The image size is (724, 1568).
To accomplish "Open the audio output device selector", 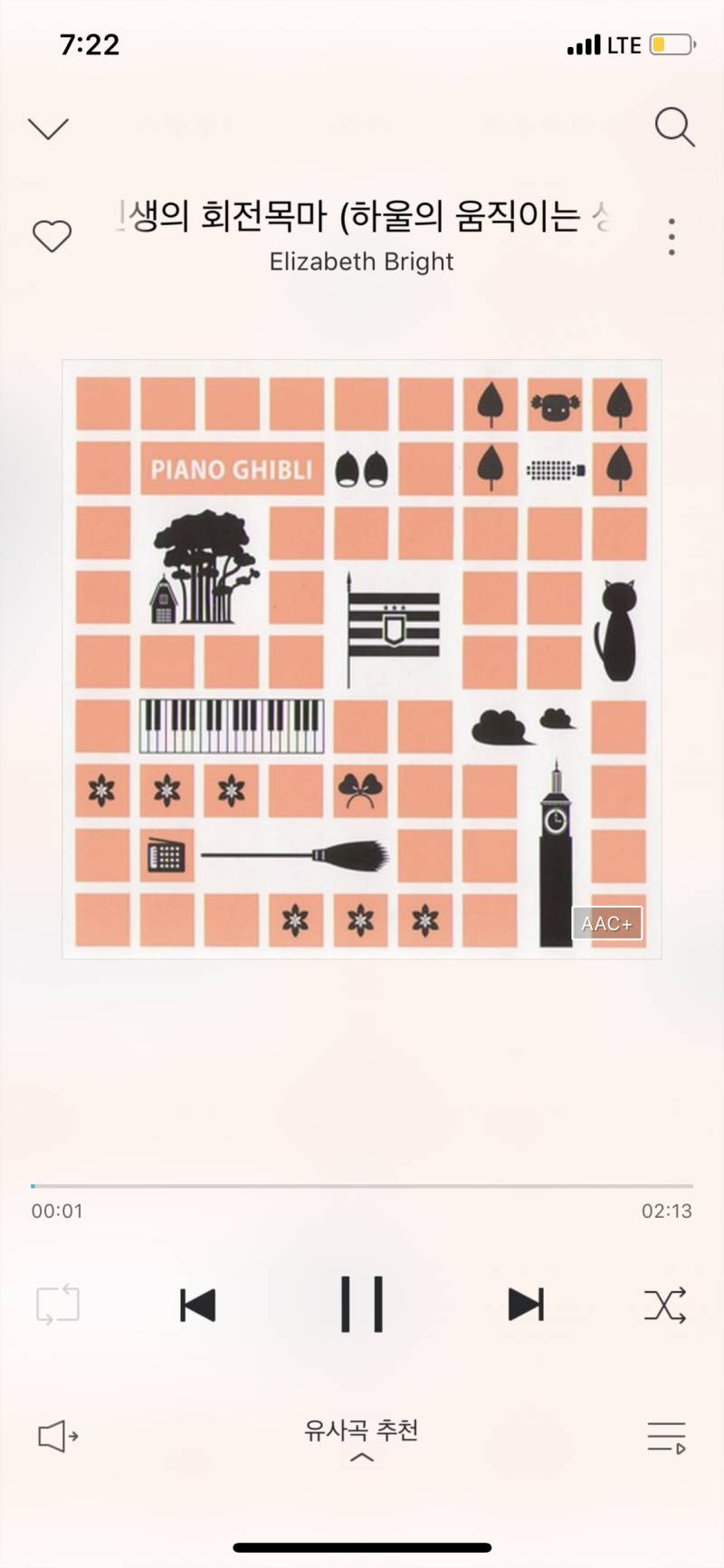I will pyautogui.click(x=58, y=1436).
